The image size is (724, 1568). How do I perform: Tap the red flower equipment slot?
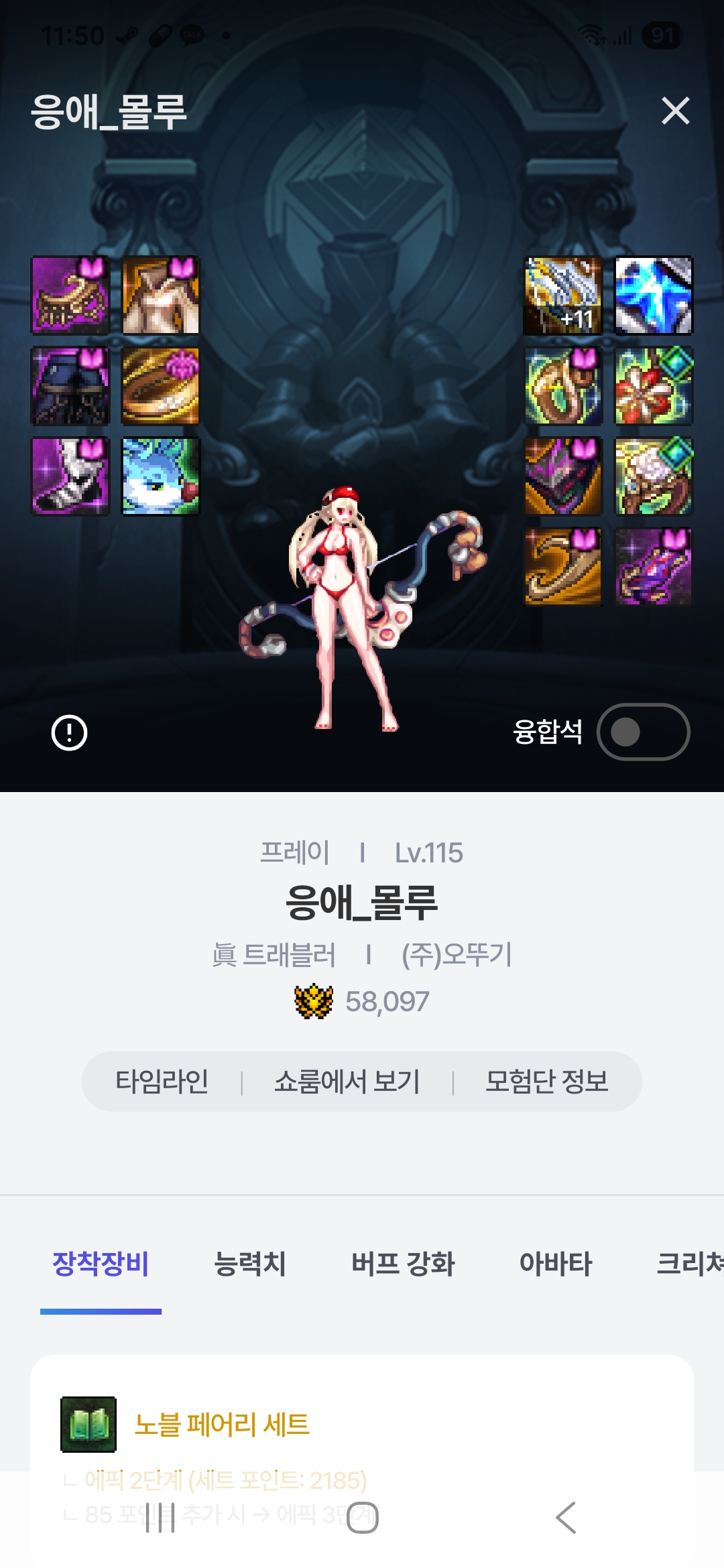click(x=654, y=386)
